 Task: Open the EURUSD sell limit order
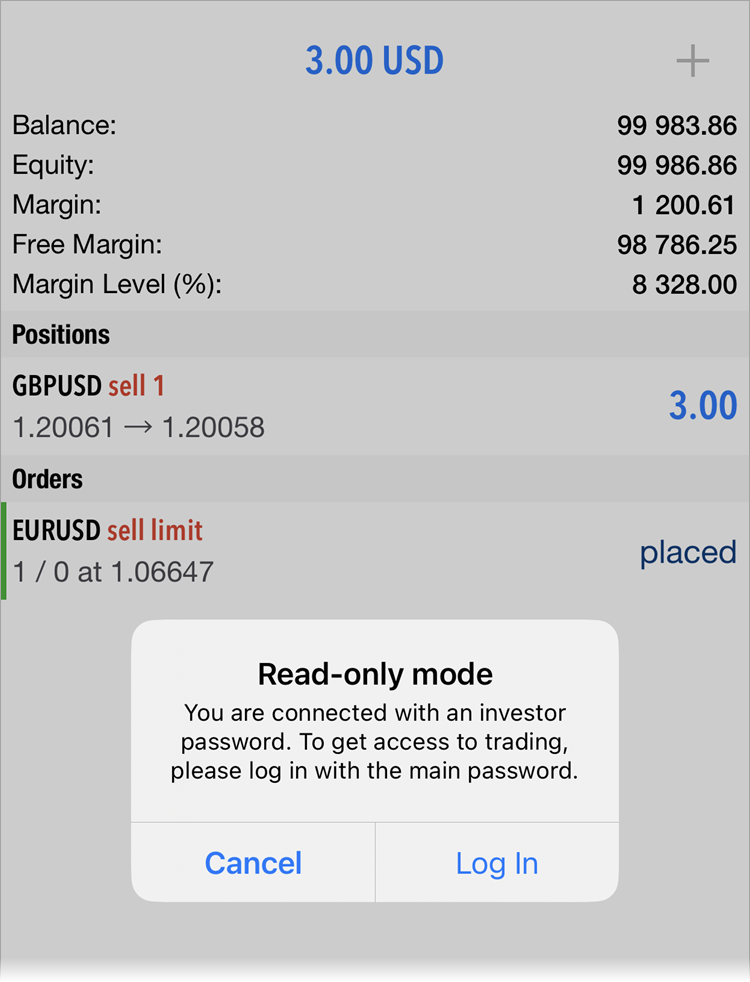tap(300, 550)
